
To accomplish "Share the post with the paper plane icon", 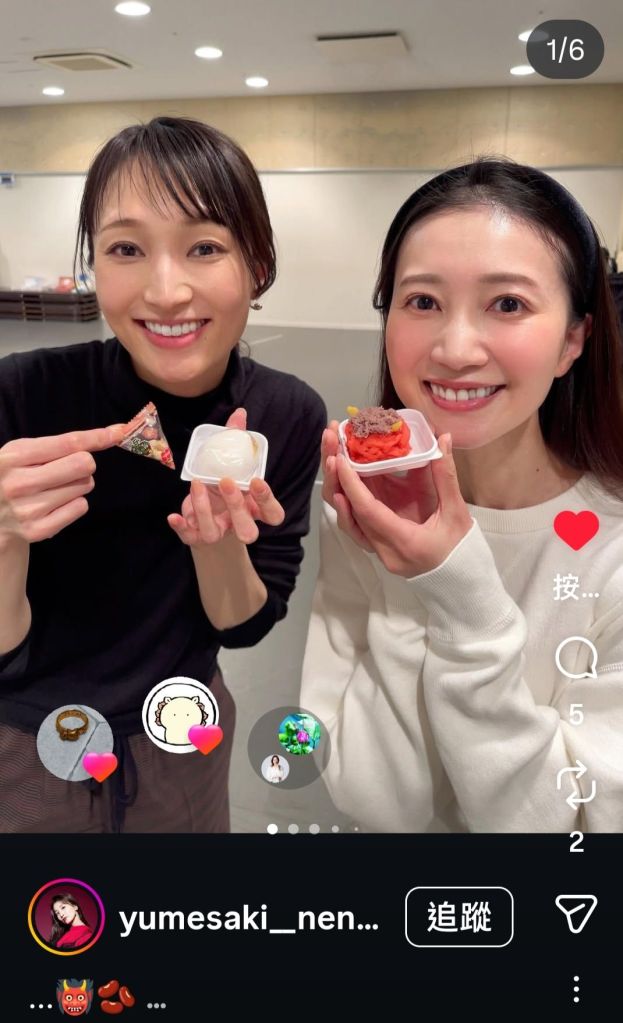I will (576, 914).
